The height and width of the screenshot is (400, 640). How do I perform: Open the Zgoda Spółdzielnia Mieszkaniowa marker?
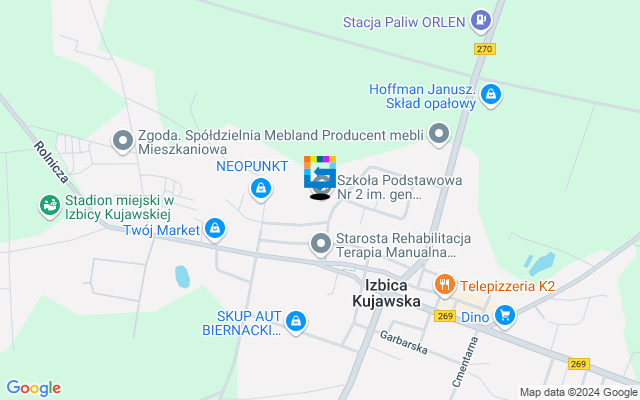tap(124, 141)
